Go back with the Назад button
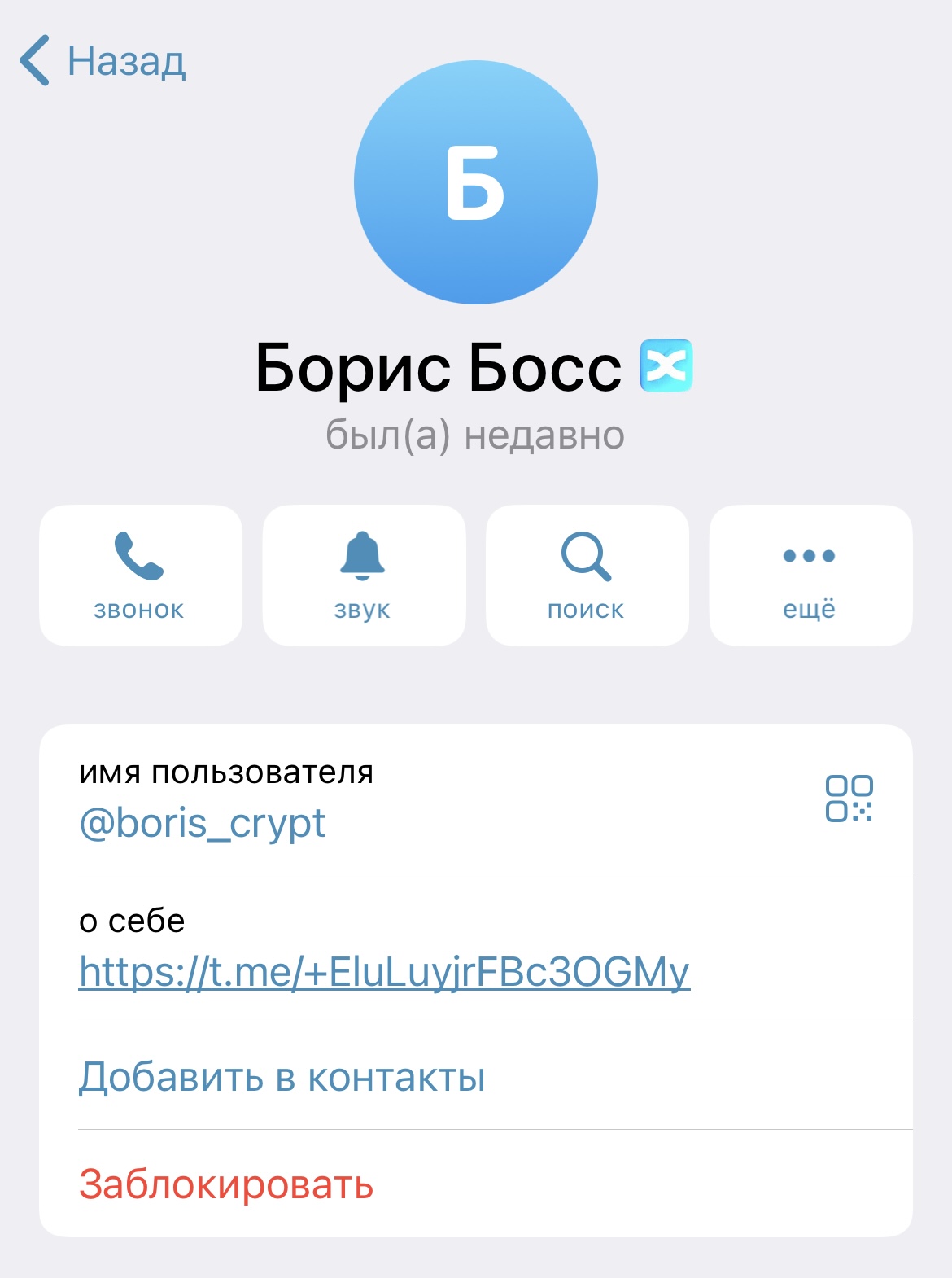Viewport: 952px width, 1278px height. 103,61
